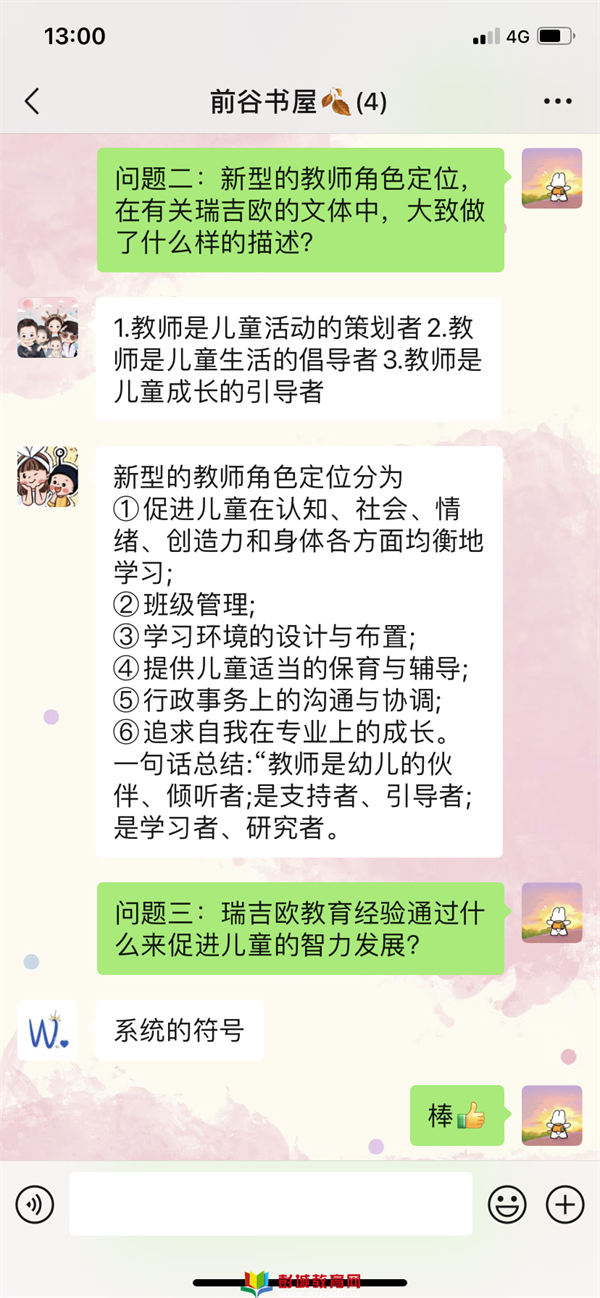Switch to voice message input
Screen dimensions: 600x1298
click(35, 1204)
